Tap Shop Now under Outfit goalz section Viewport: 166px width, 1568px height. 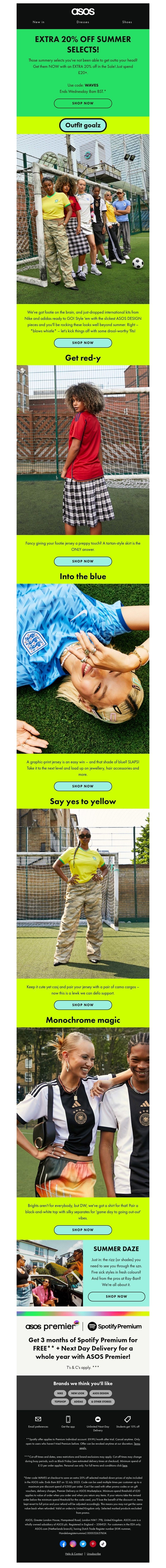(x=83, y=343)
